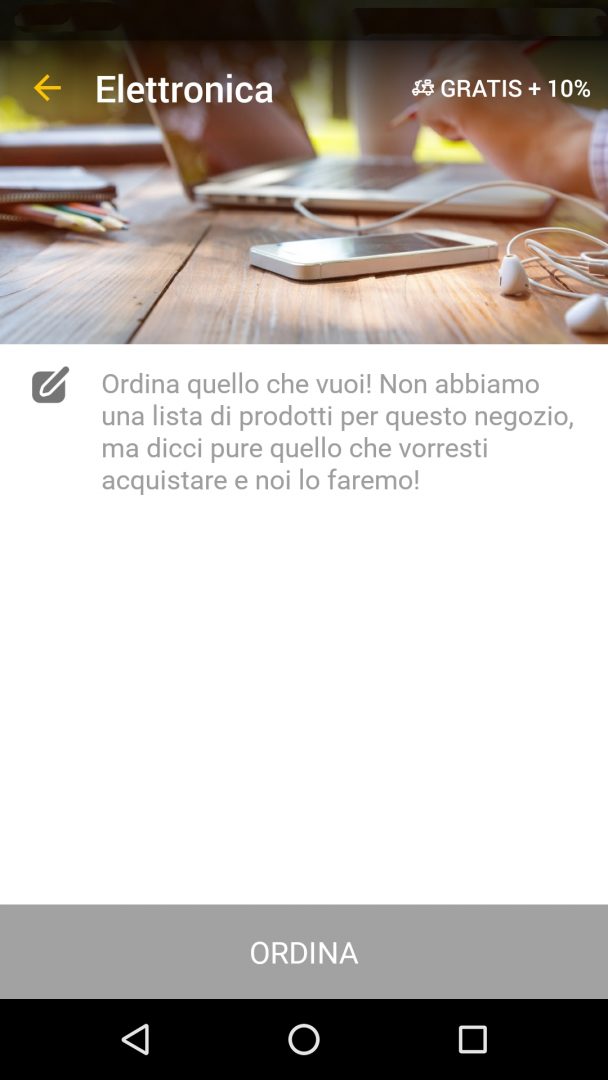Go back using the yellow arrow
The image size is (608, 1080).
click(x=48, y=88)
